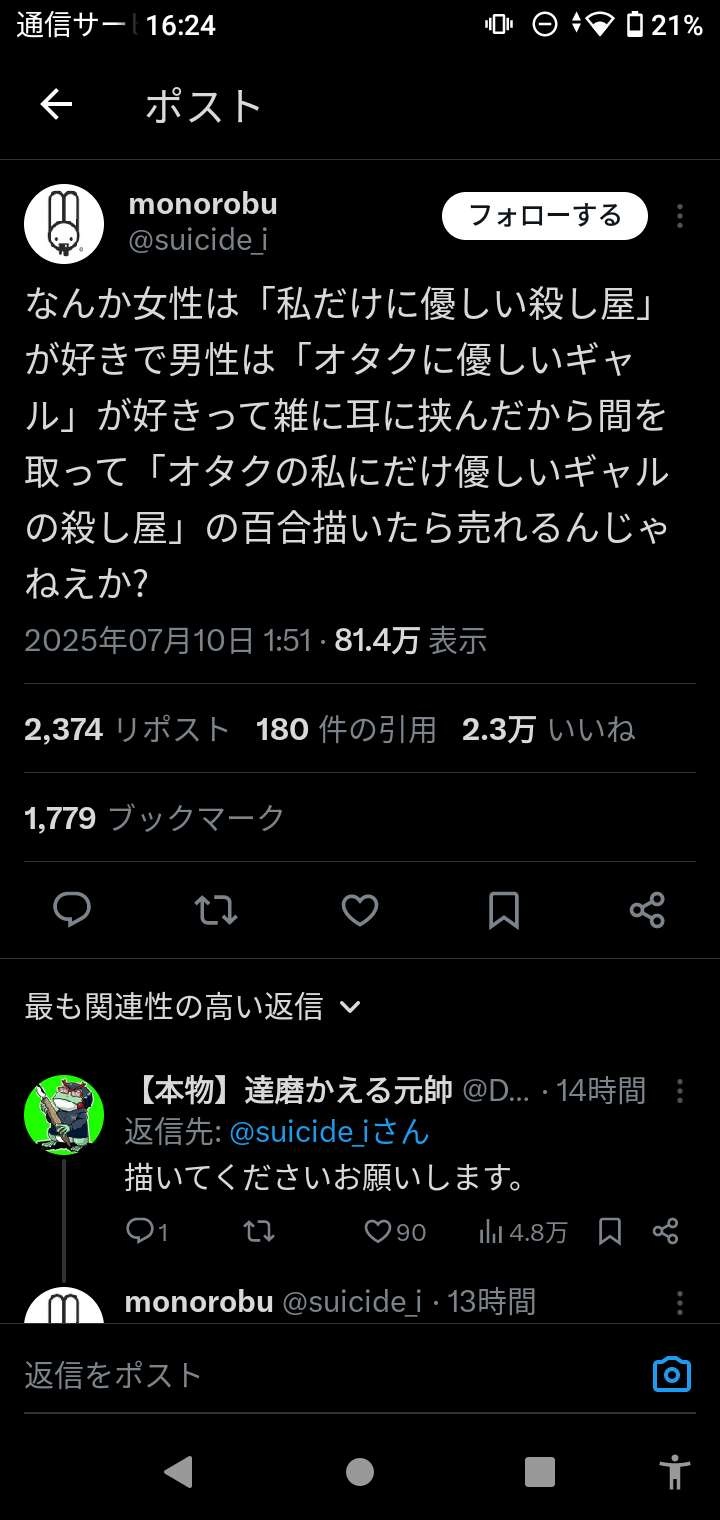View the 180 件の引用 list
The width and height of the screenshot is (720, 1520).
346,730
